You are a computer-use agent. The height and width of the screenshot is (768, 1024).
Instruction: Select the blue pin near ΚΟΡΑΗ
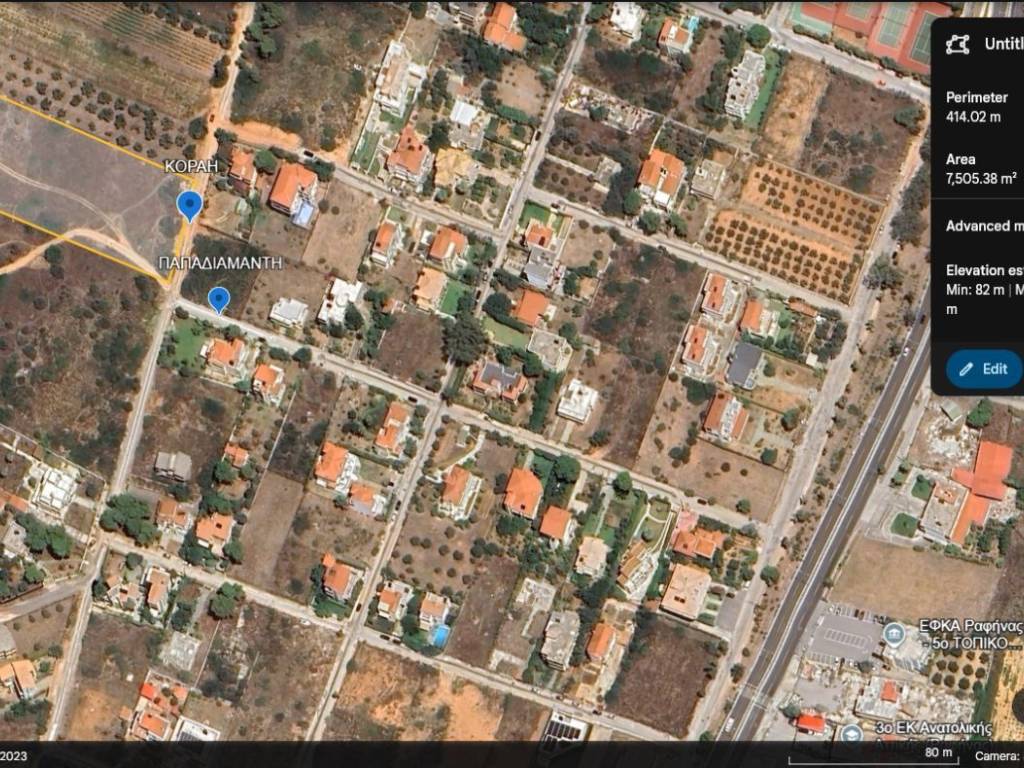(189, 206)
